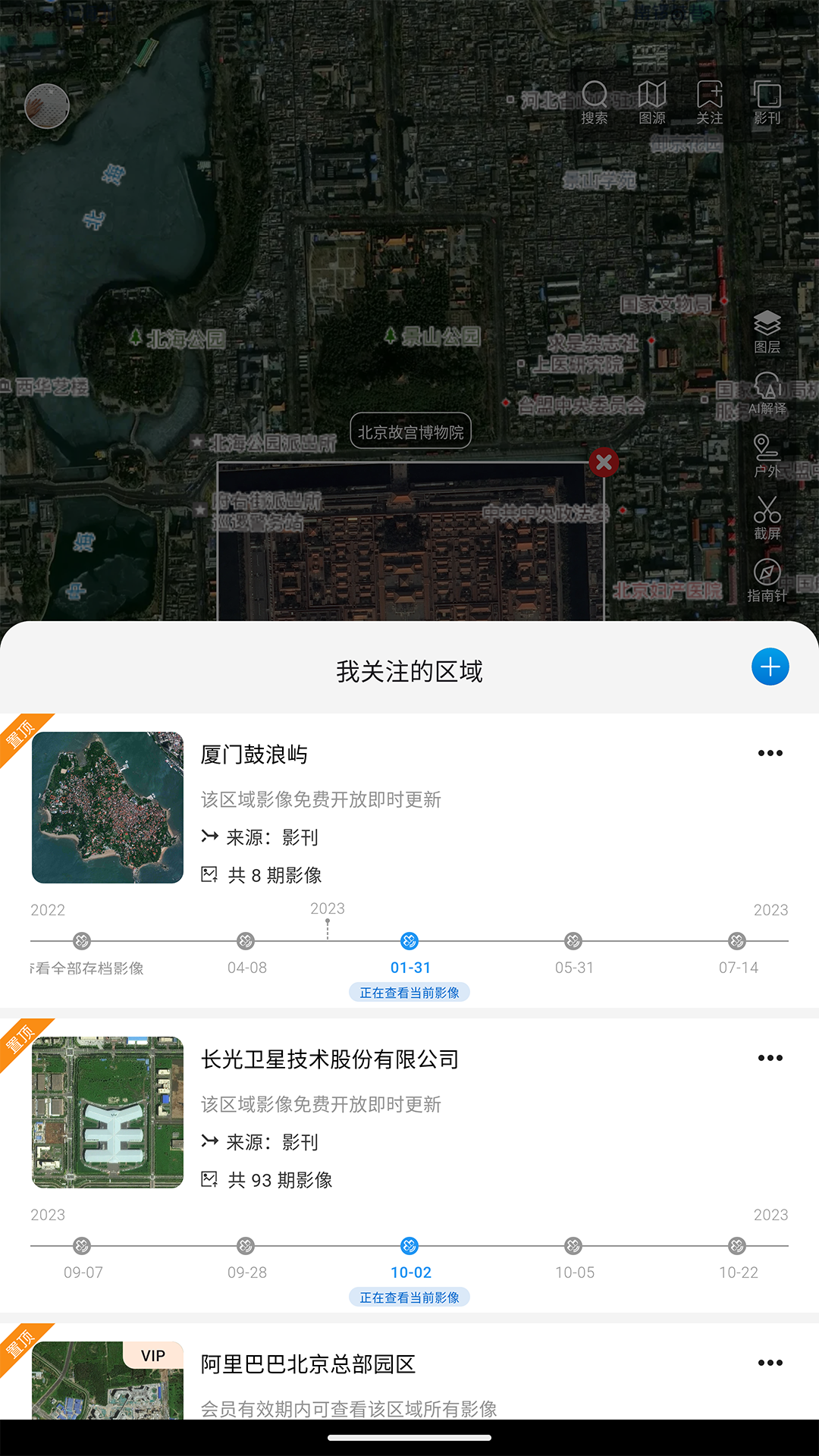
Task: Click the 北京故宫博物院 map label
Action: point(412,431)
